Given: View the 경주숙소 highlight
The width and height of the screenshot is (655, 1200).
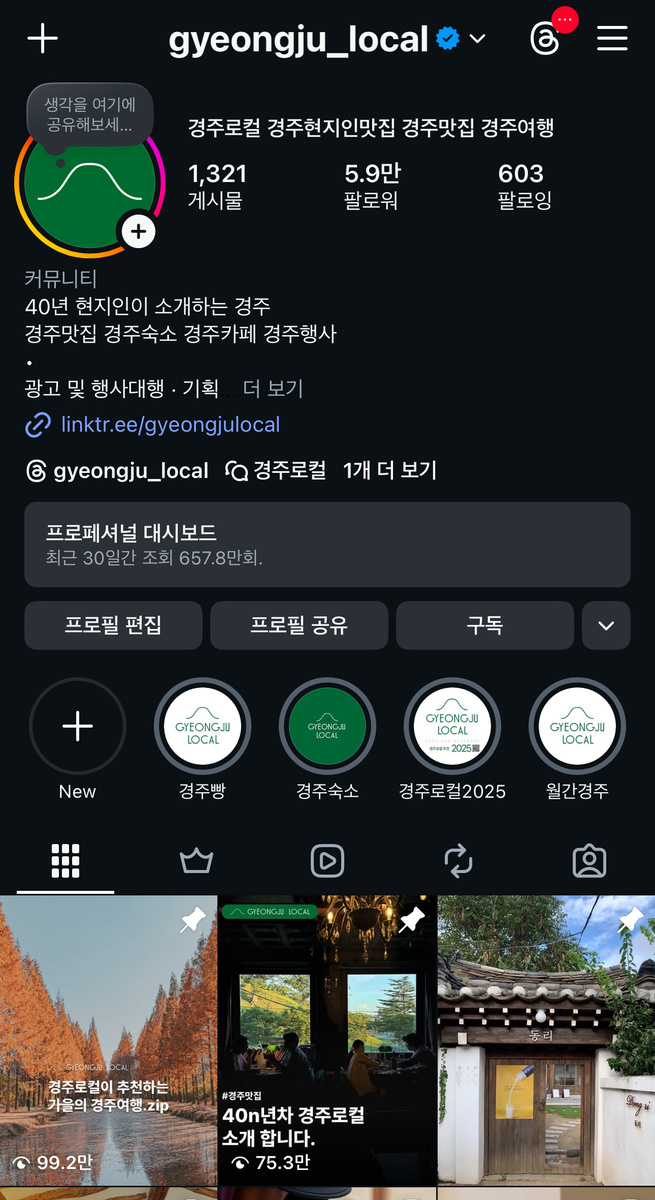Looking at the screenshot, I should 327,727.
